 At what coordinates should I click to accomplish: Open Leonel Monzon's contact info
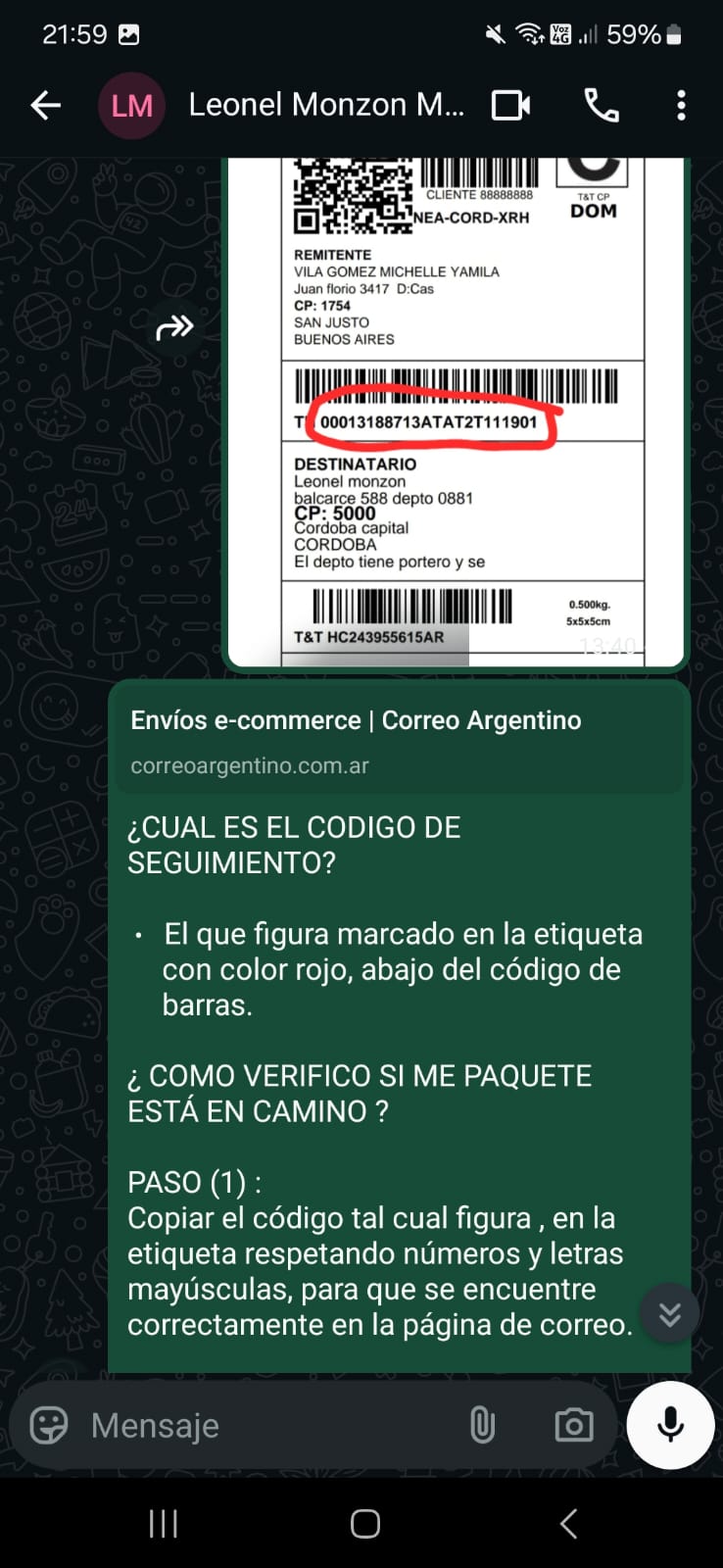(325, 105)
